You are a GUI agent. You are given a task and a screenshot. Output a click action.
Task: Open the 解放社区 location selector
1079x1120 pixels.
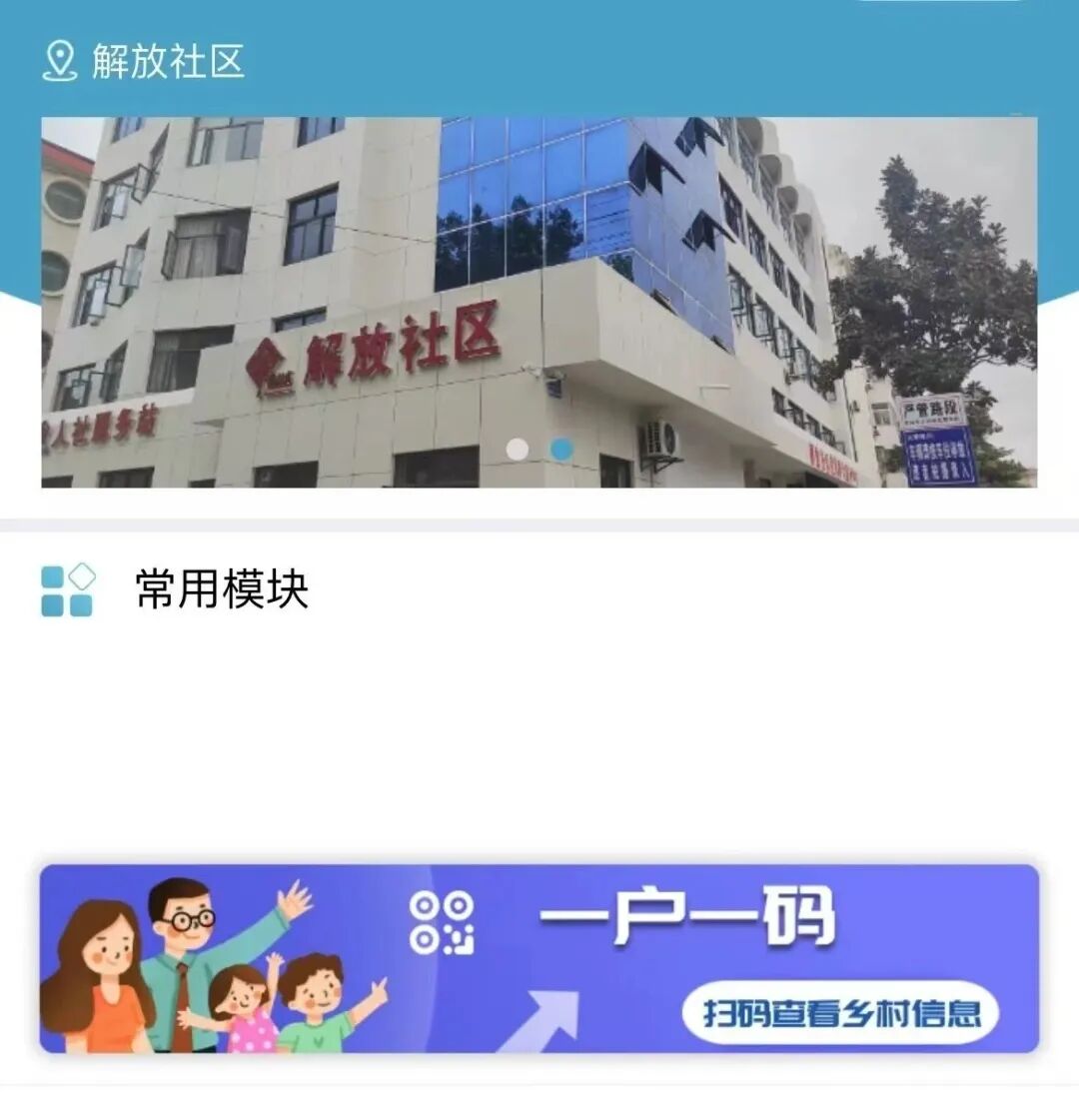tap(145, 62)
